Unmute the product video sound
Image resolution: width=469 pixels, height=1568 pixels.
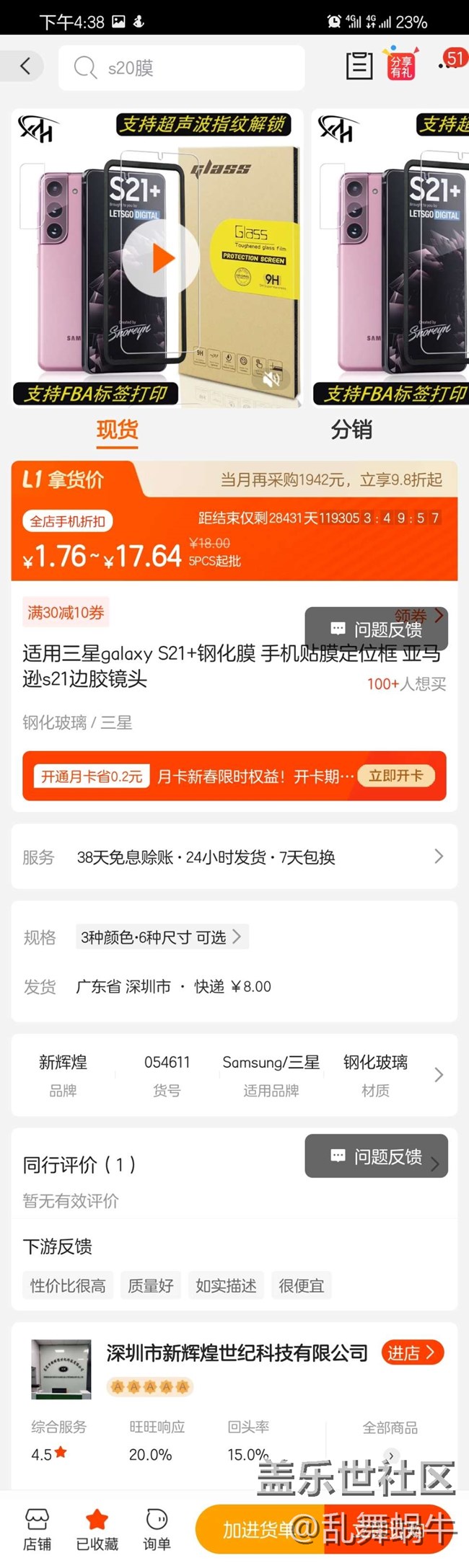coord(271,379)
